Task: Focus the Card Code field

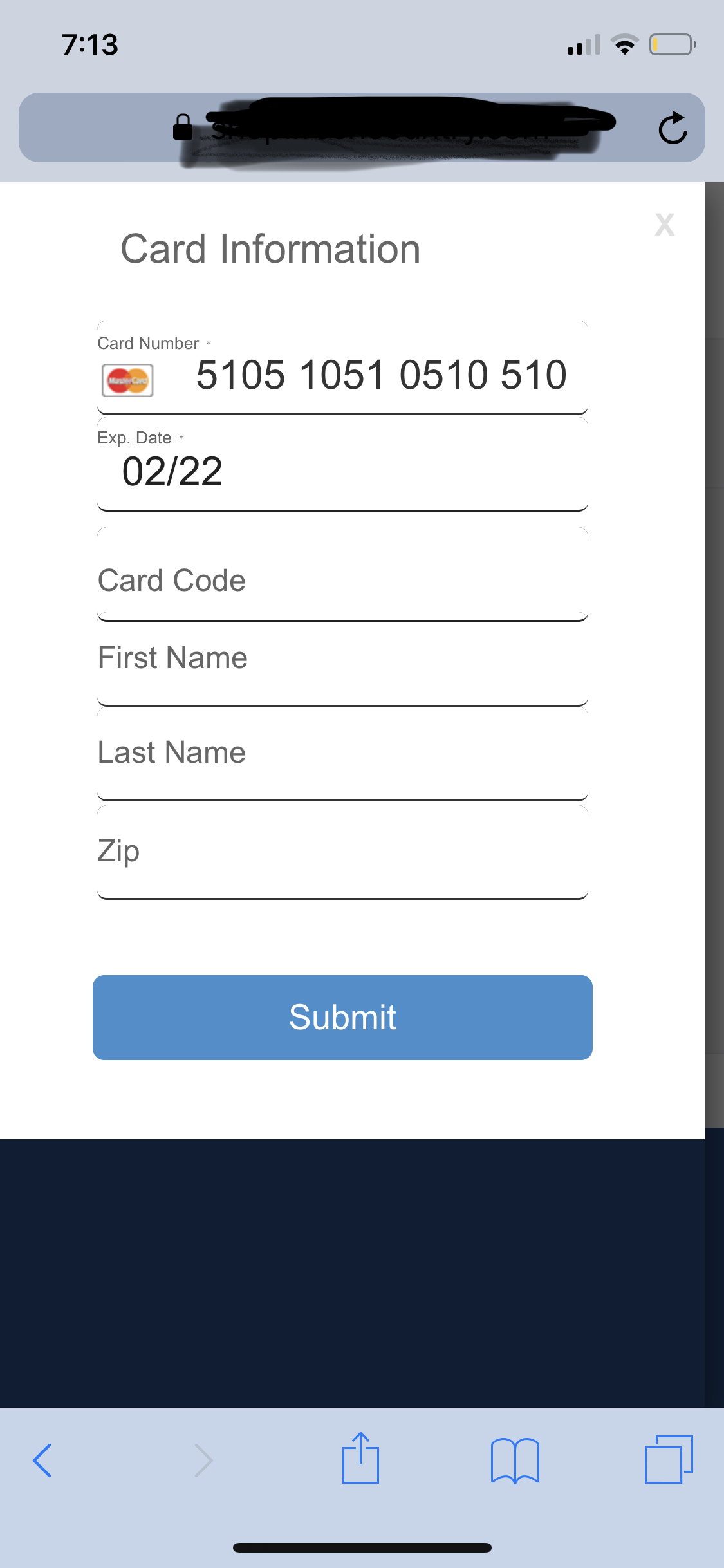Action: coord(341,581)
